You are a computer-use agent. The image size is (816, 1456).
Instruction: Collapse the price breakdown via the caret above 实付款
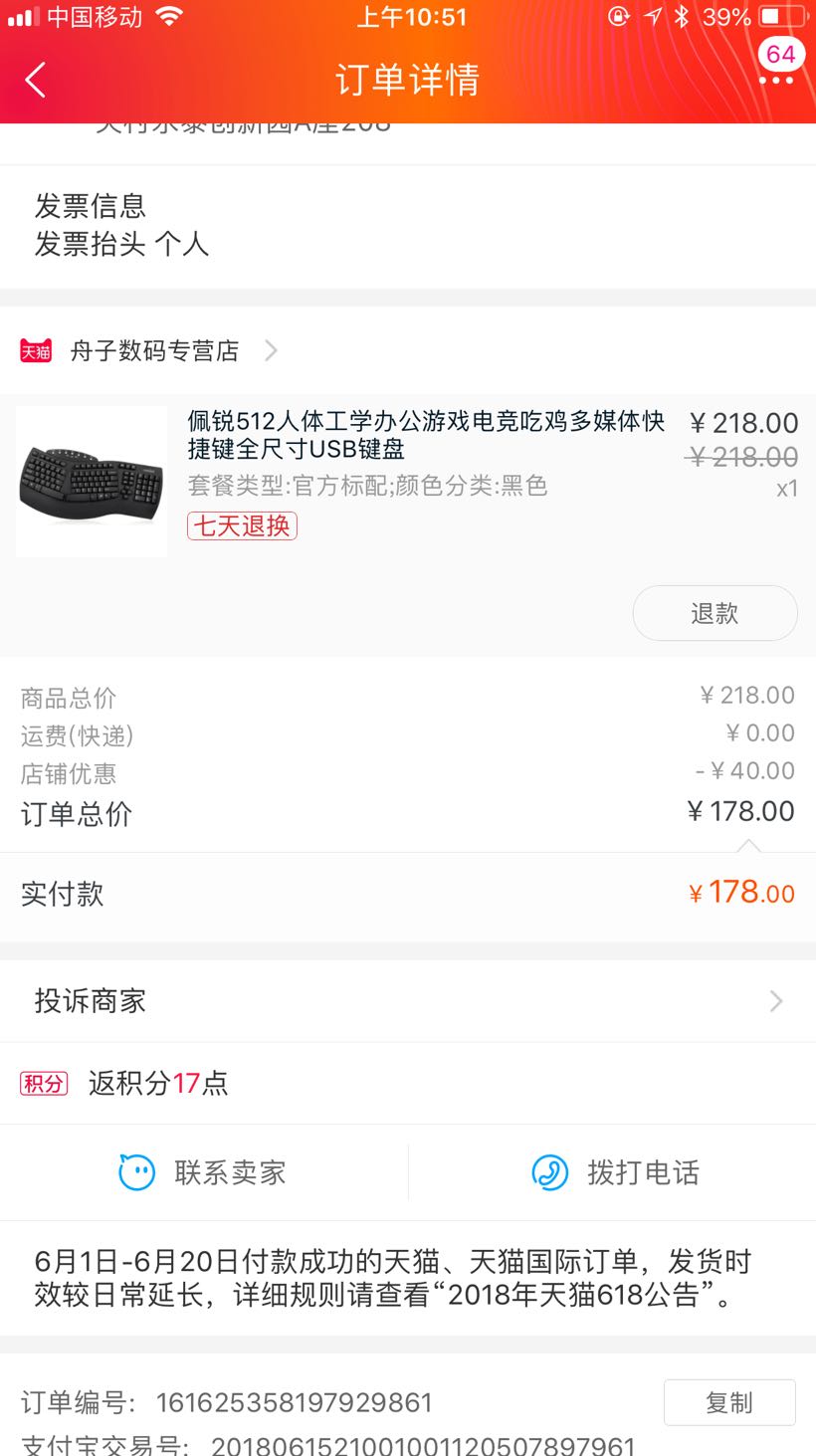pos(749,845)
